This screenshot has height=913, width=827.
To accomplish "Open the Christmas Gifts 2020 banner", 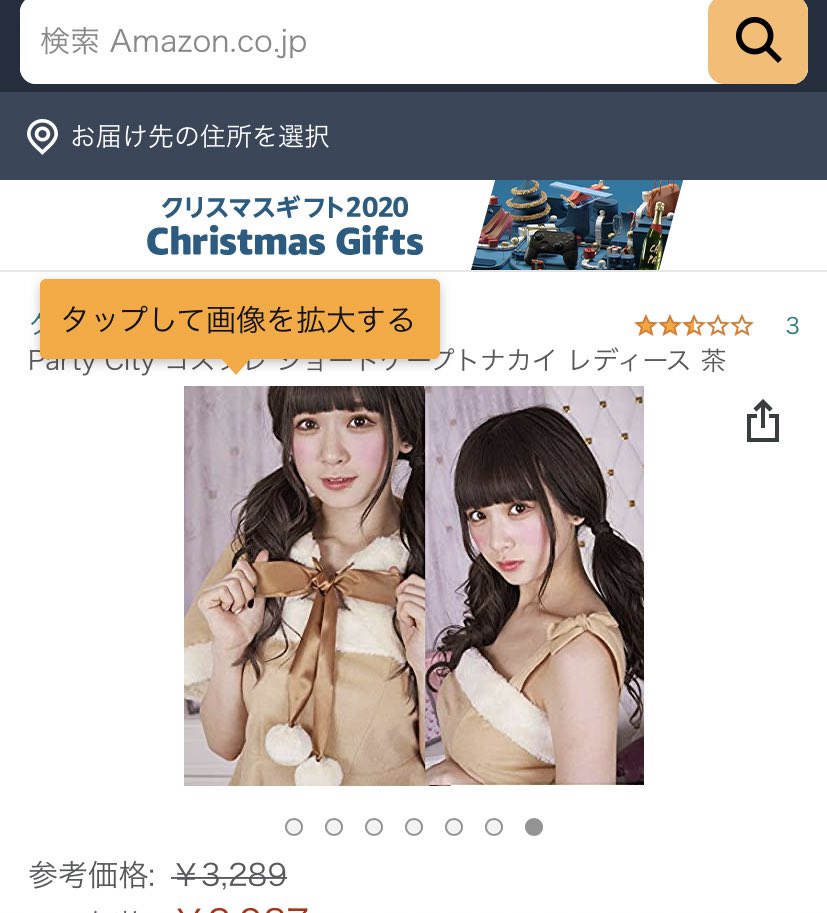I will coord(413,225).
